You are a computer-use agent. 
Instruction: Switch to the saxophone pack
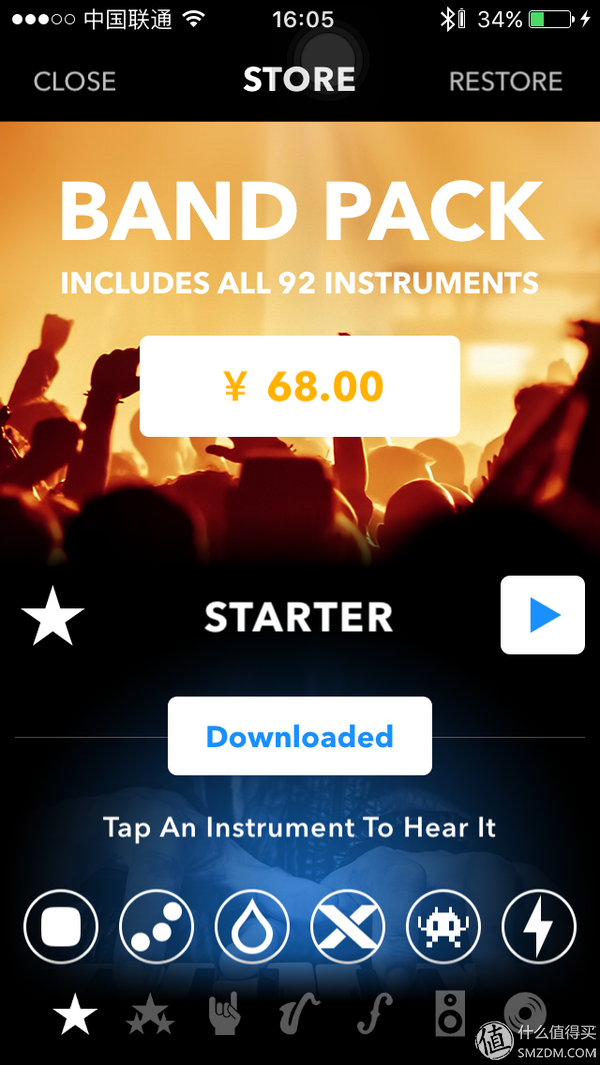coord(300,1017)
